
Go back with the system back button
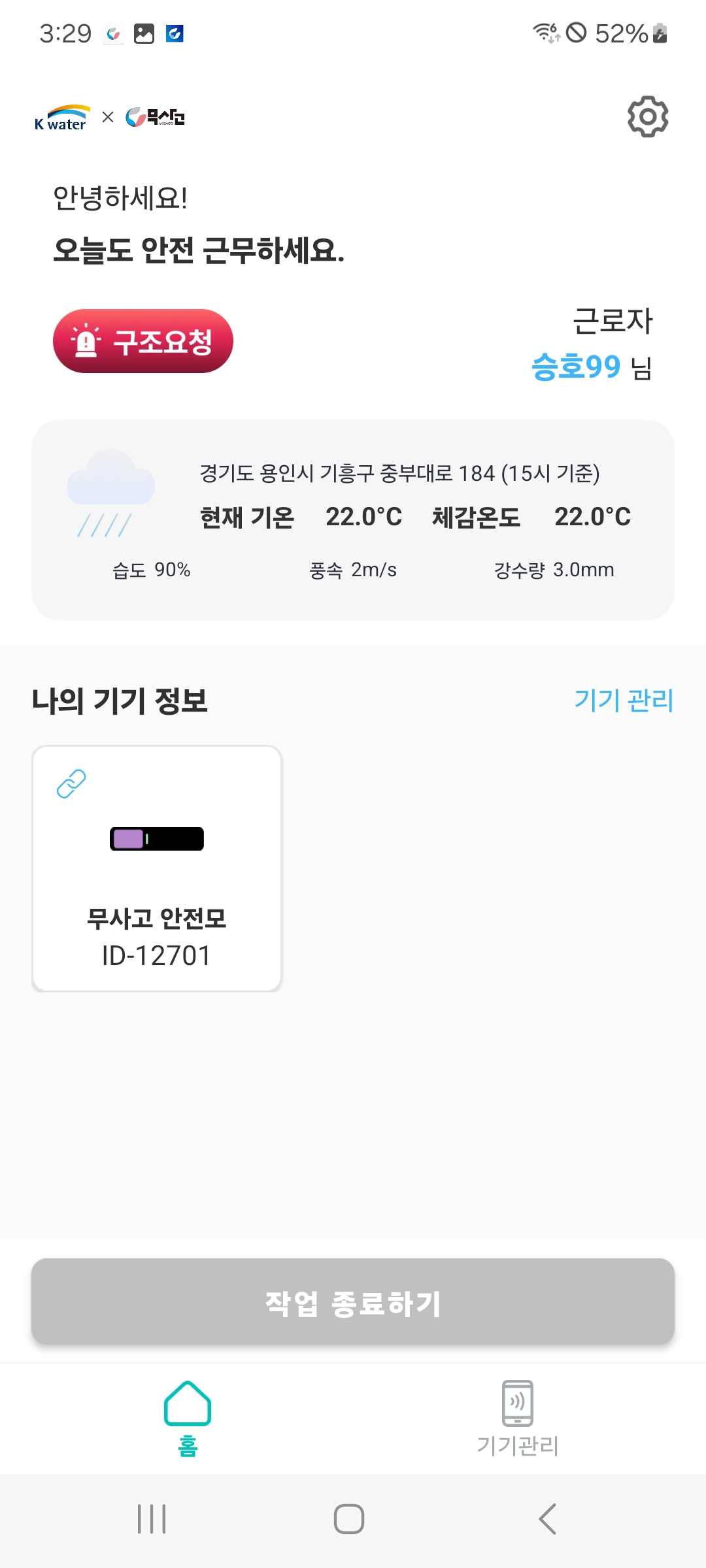click(548, 1518)
